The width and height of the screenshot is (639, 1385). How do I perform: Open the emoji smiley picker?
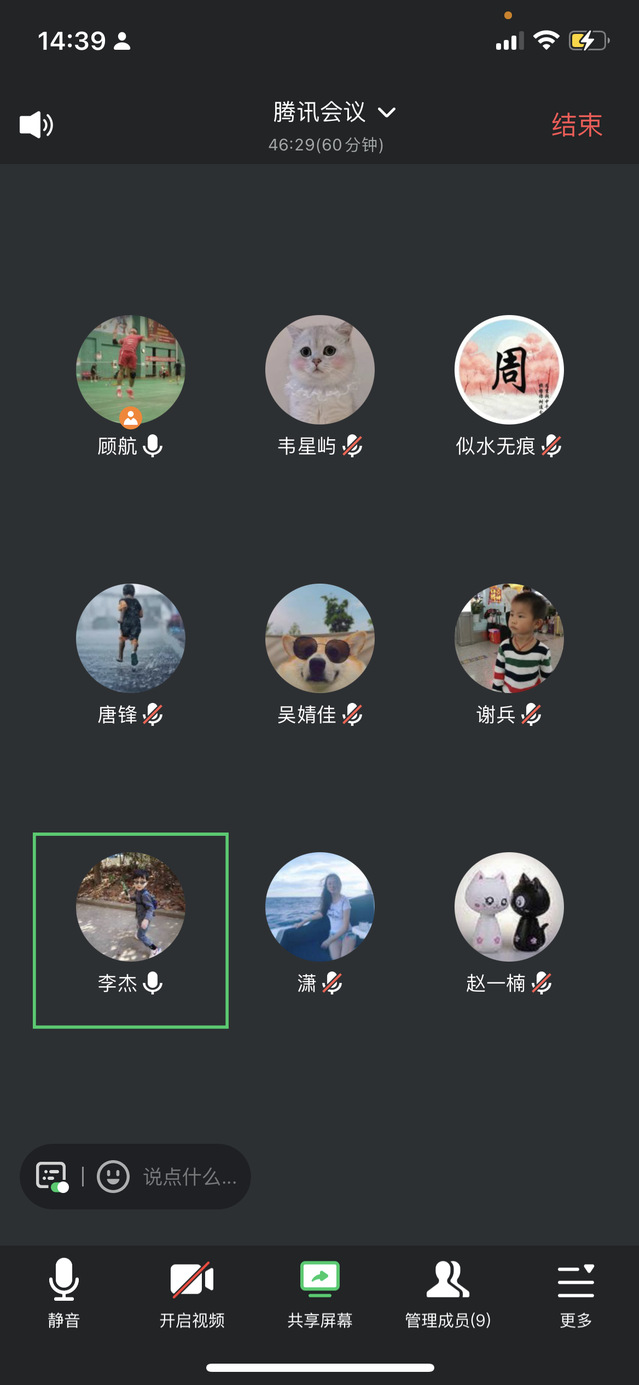pos(113,1176)
